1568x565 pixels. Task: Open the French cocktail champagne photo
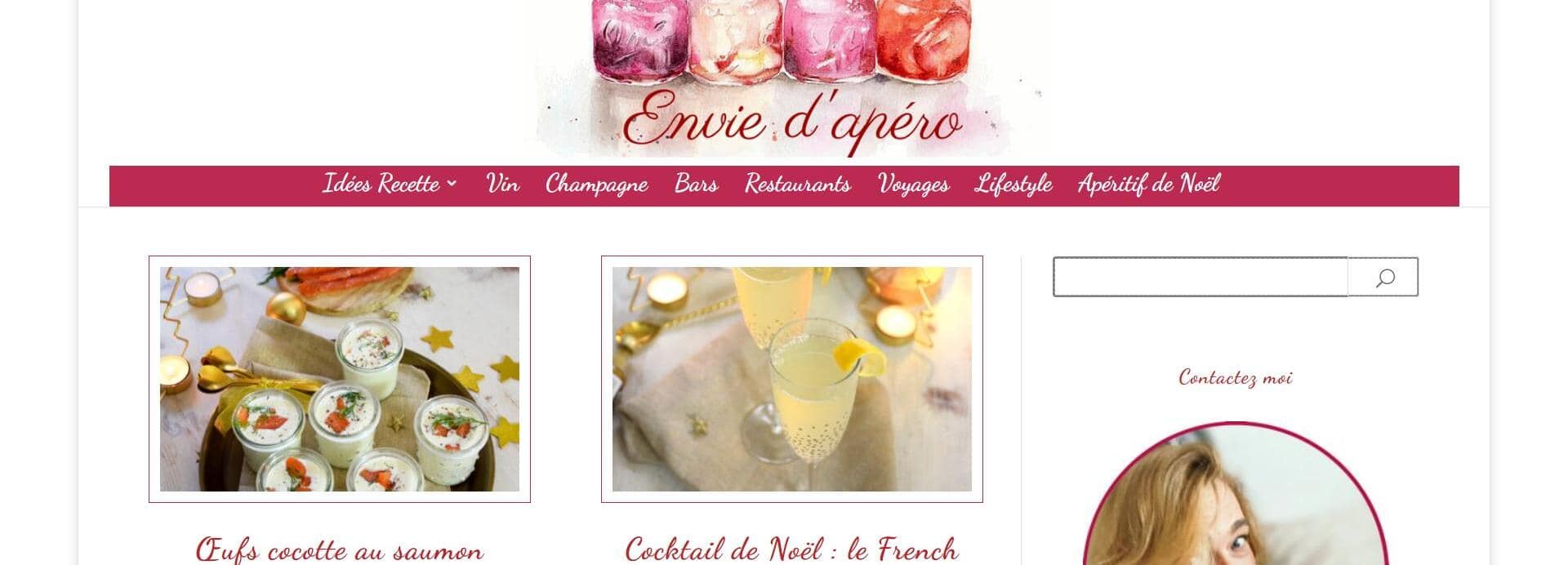pyautogui.click(x=791, y=379)
